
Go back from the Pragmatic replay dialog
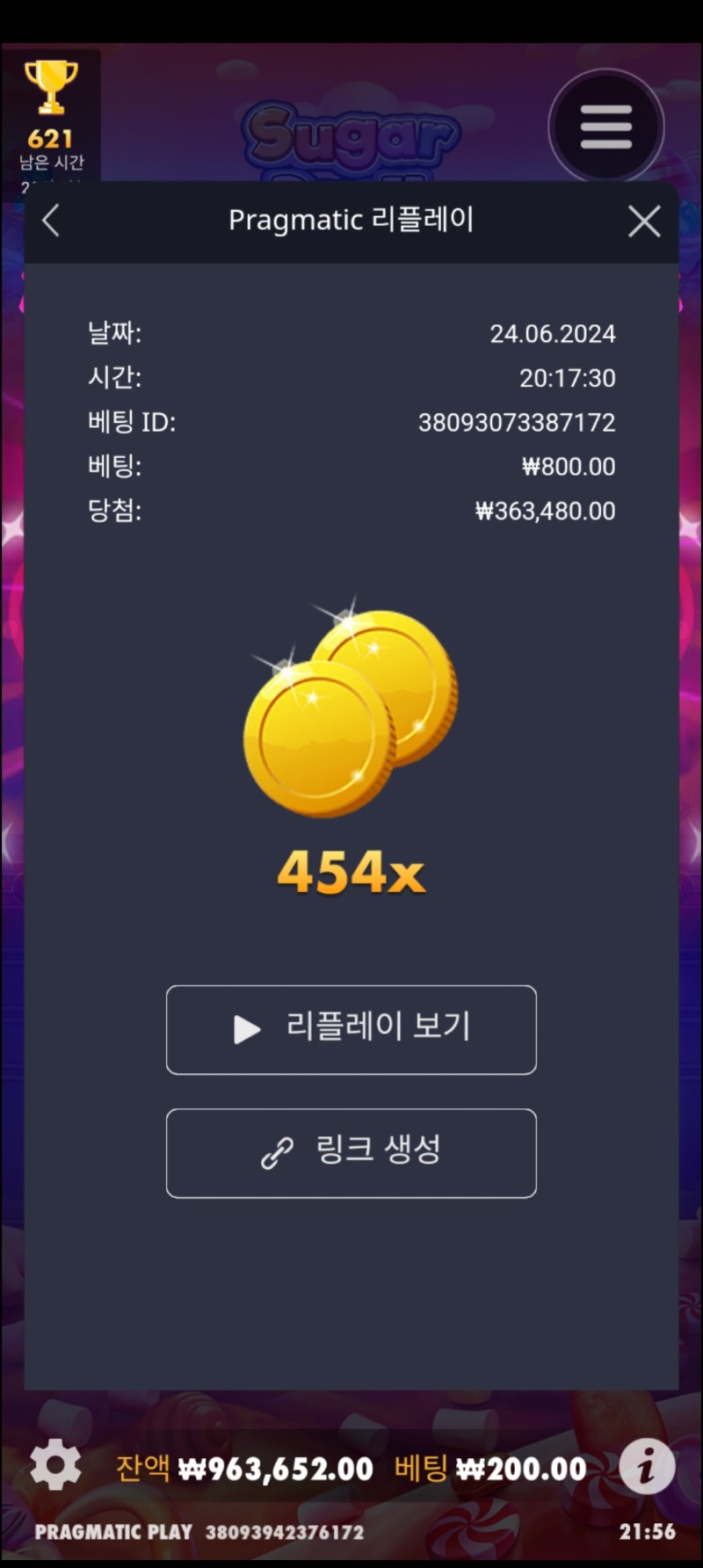click(51, 221)
